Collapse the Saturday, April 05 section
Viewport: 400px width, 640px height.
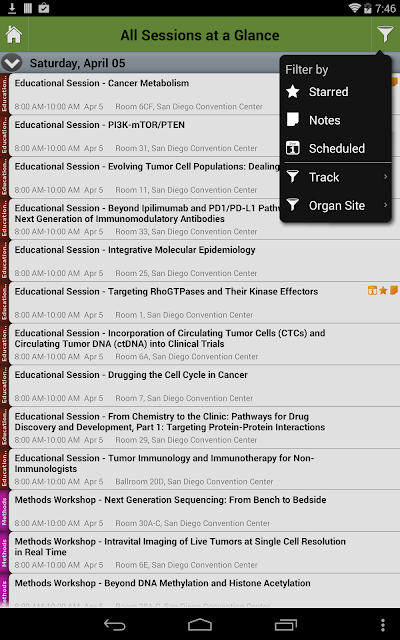(11, 63)
